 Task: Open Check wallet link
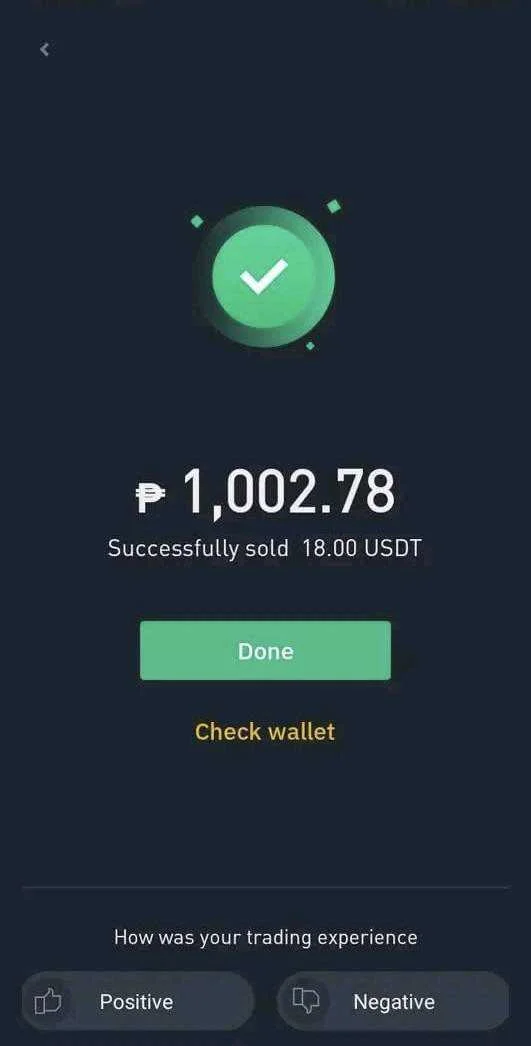[265, 732]
